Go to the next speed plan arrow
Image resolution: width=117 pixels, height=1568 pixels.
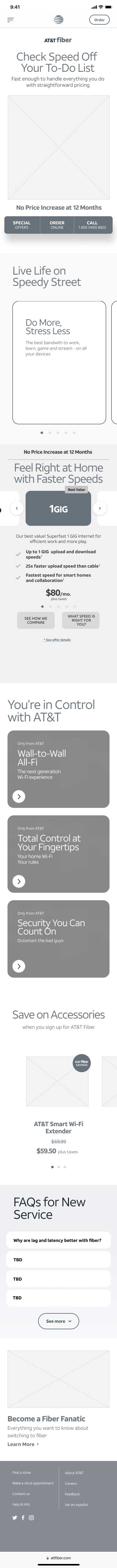[x=100, y=508]
